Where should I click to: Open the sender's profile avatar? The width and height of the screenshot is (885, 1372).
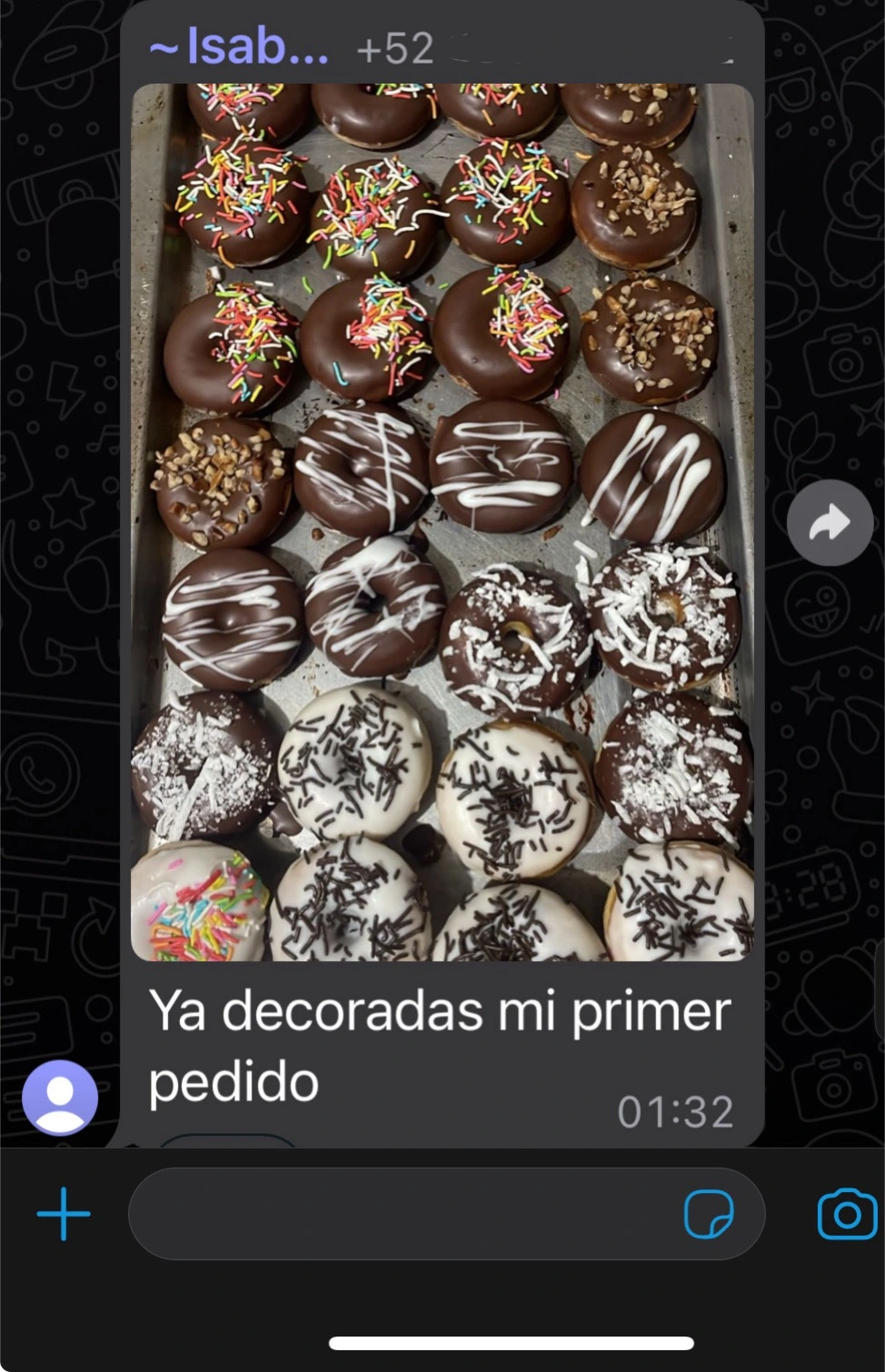60,1097
